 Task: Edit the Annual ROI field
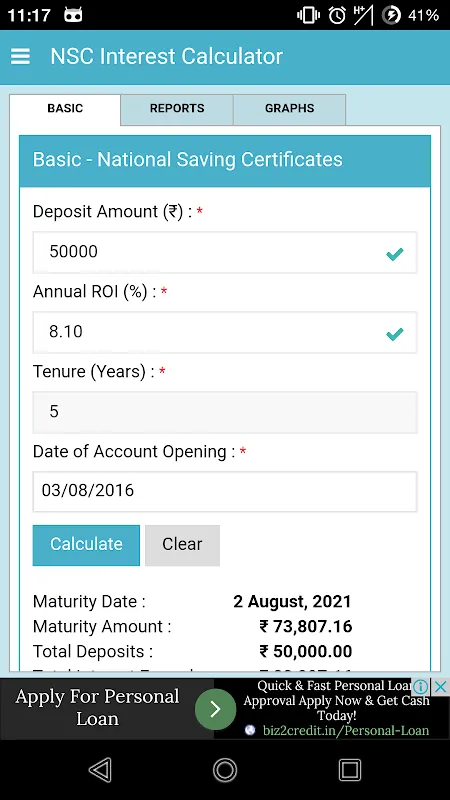pos(225,332)
